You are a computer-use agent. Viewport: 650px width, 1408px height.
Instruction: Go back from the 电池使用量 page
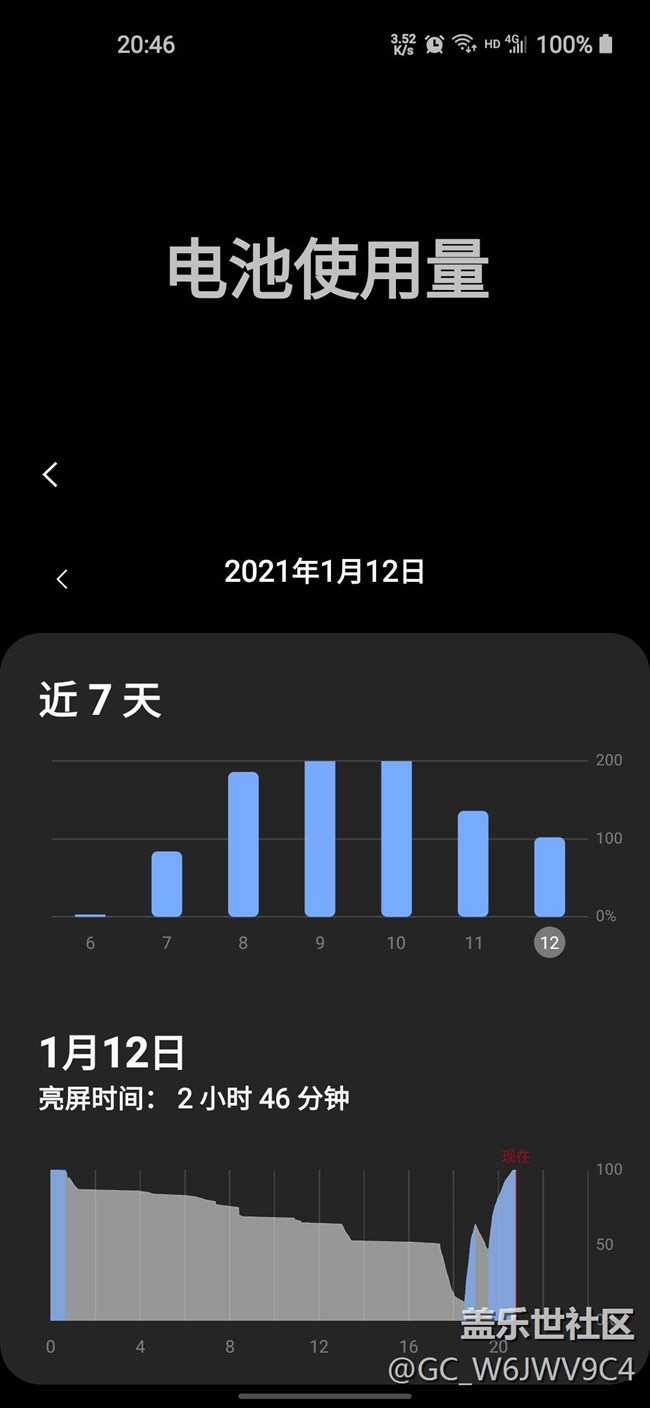coord(51,475)
